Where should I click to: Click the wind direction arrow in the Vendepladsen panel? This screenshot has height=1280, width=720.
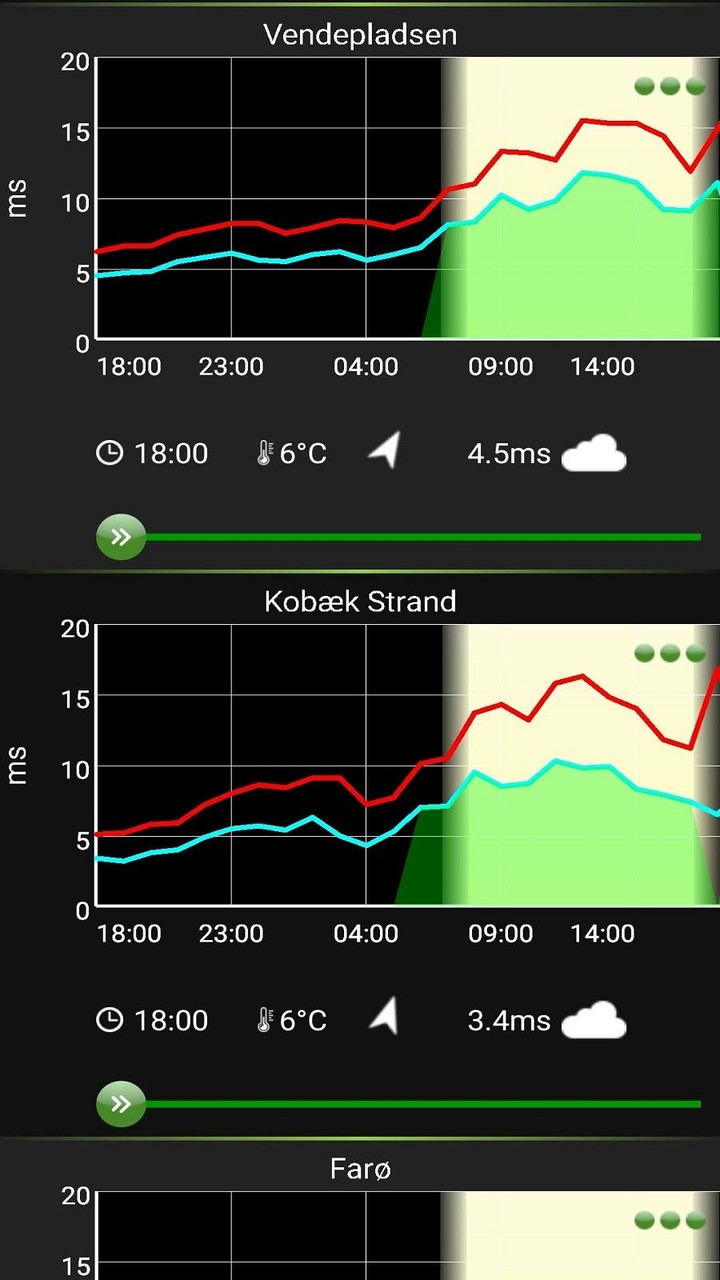(385, 450)
